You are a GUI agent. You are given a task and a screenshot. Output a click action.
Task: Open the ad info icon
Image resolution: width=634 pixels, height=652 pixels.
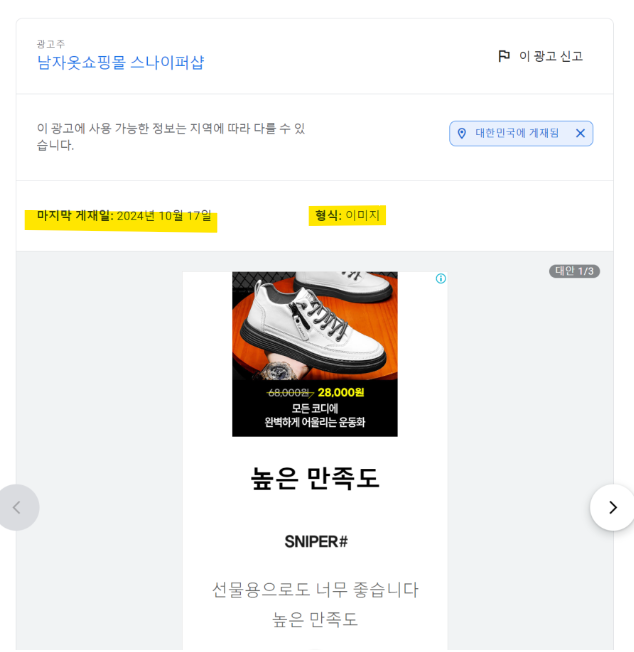point(441,278)
